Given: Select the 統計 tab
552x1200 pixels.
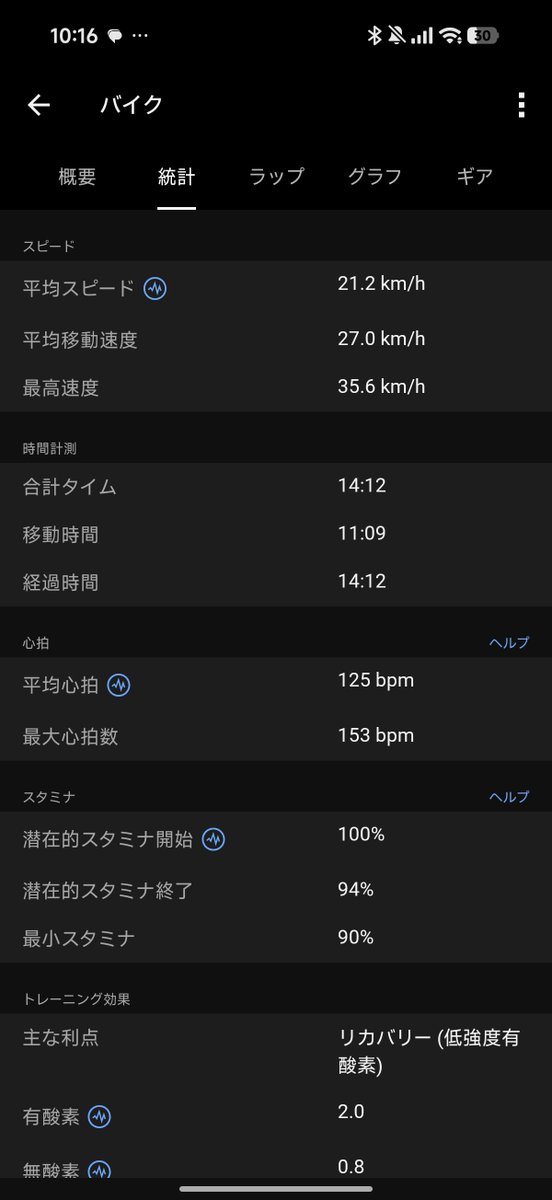Looking at the screenshot, I should [177, 177].
